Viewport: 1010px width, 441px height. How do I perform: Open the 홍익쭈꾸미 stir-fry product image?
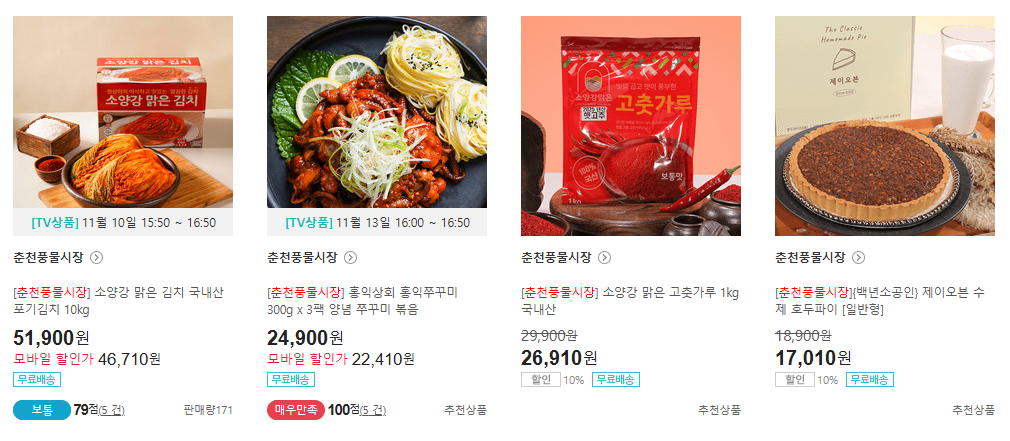[377, 112]
